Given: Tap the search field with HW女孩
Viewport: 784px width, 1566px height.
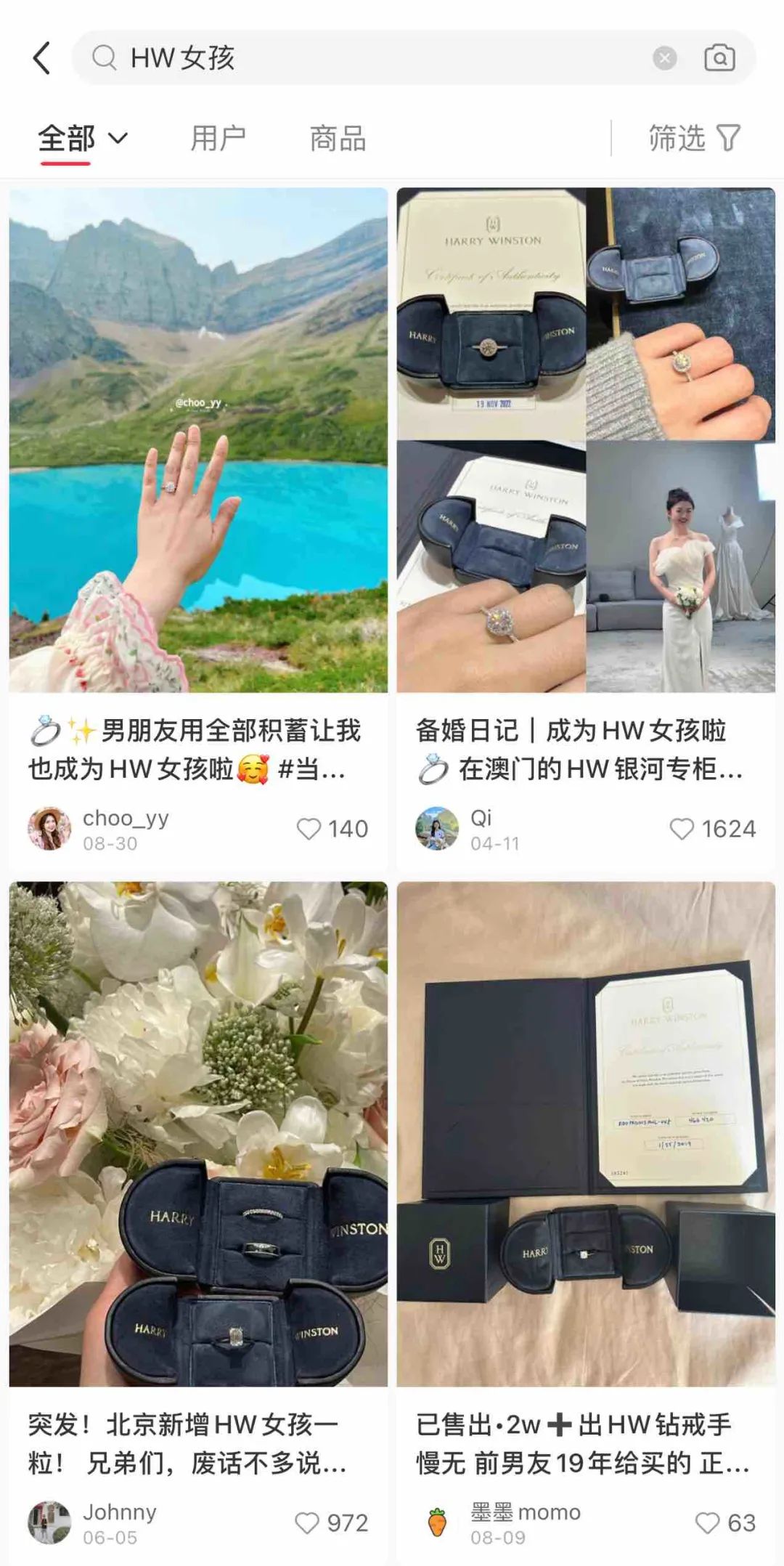Looking at the screenshot, I should click(363, 58).
